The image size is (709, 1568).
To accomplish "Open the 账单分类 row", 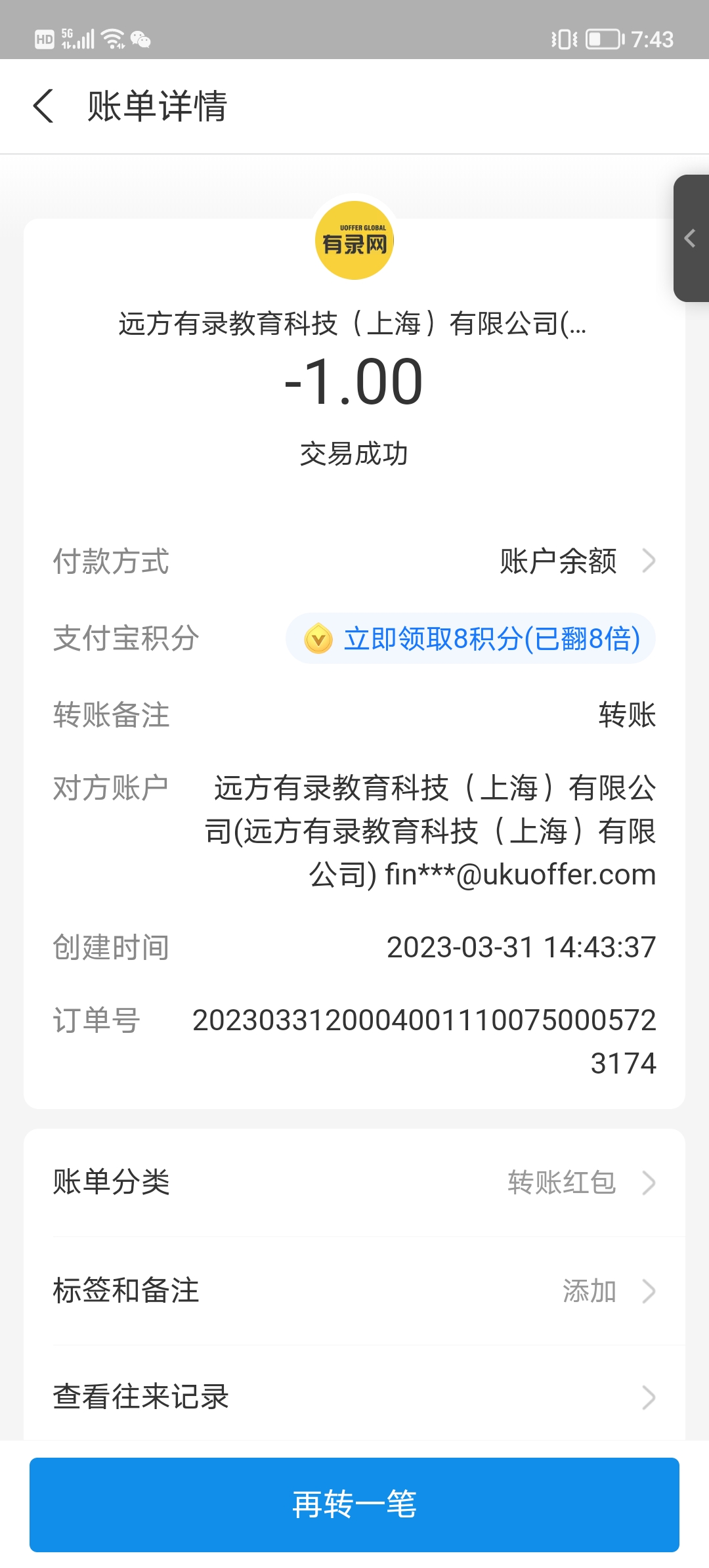I will coord(354,1183).
